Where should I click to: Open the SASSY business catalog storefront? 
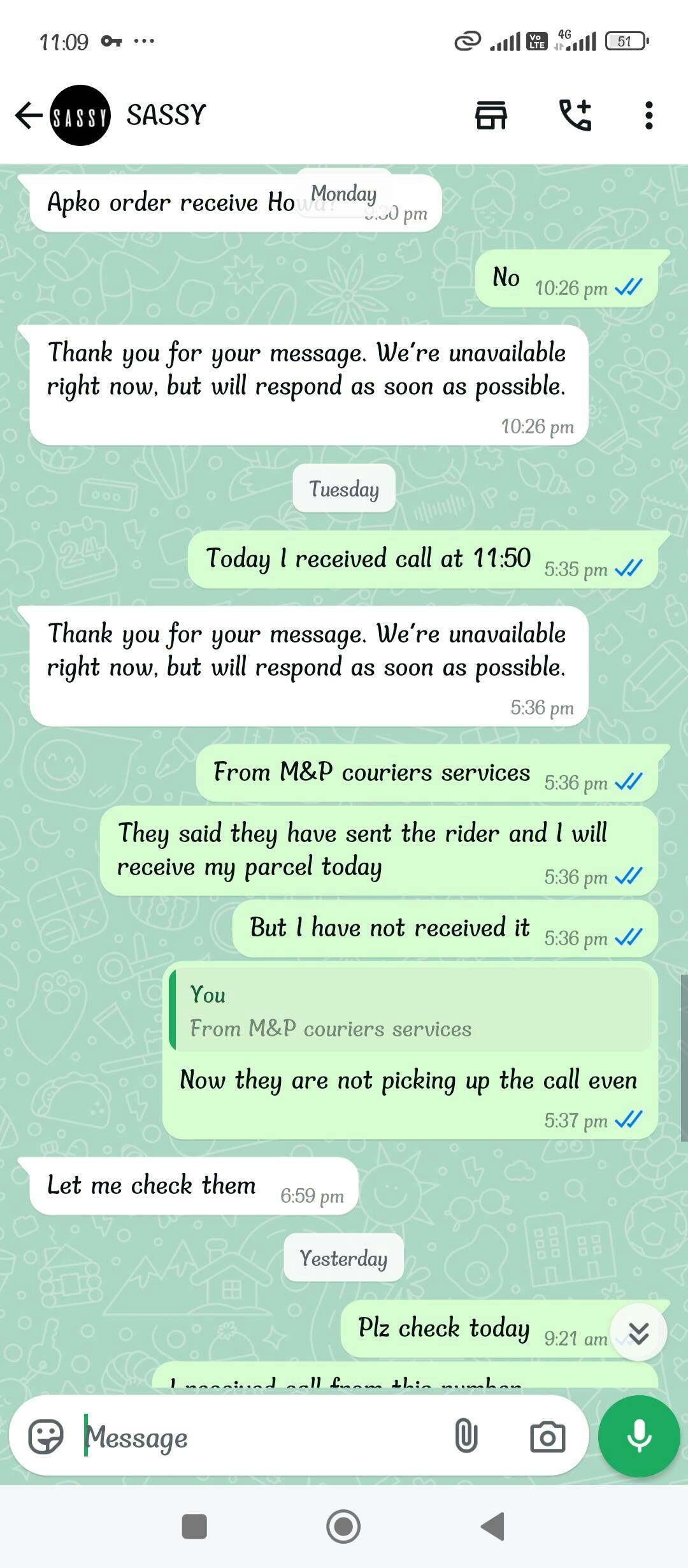[491, 115]
